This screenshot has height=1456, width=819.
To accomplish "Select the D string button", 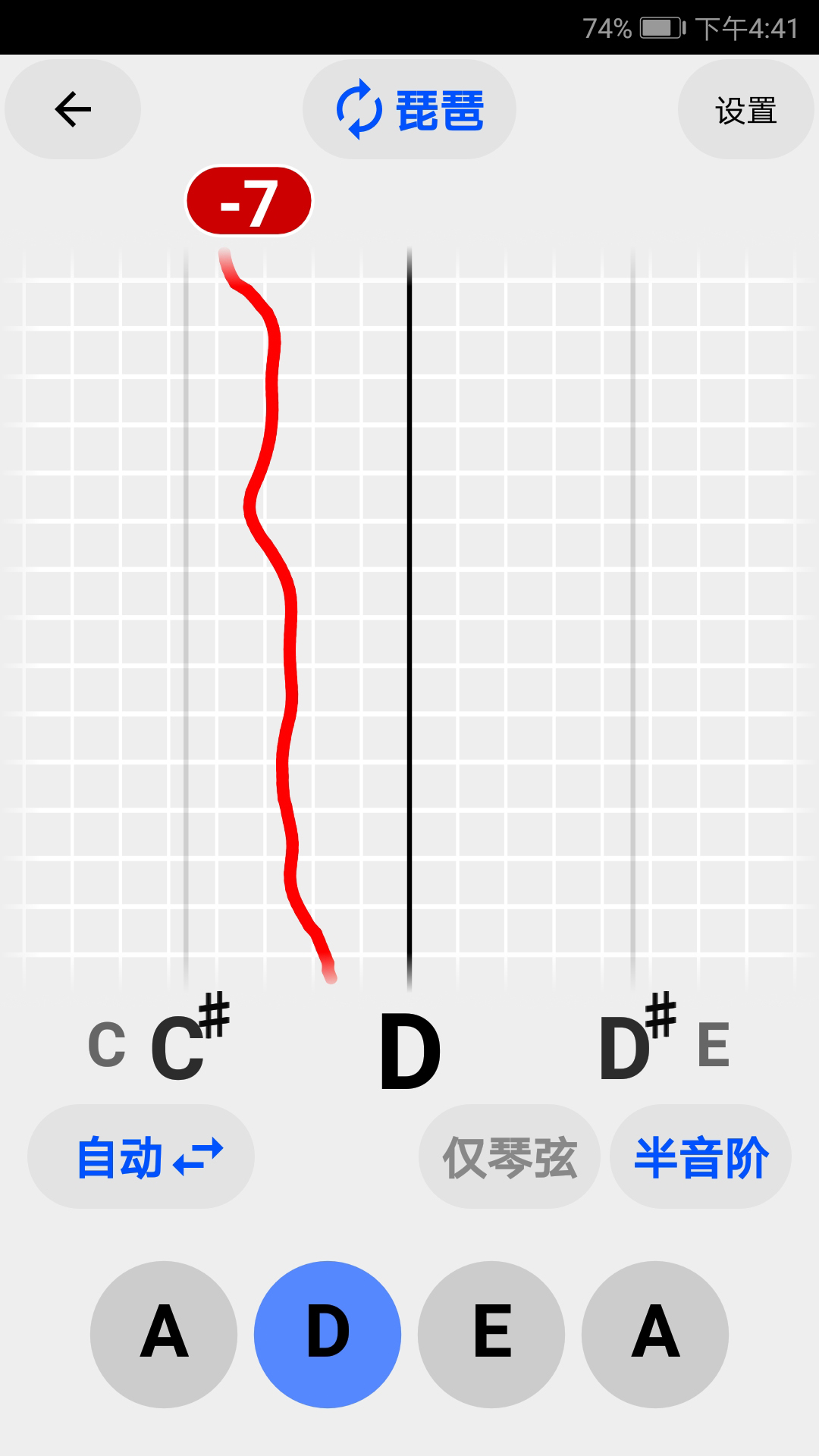I will pos(328,1334).
